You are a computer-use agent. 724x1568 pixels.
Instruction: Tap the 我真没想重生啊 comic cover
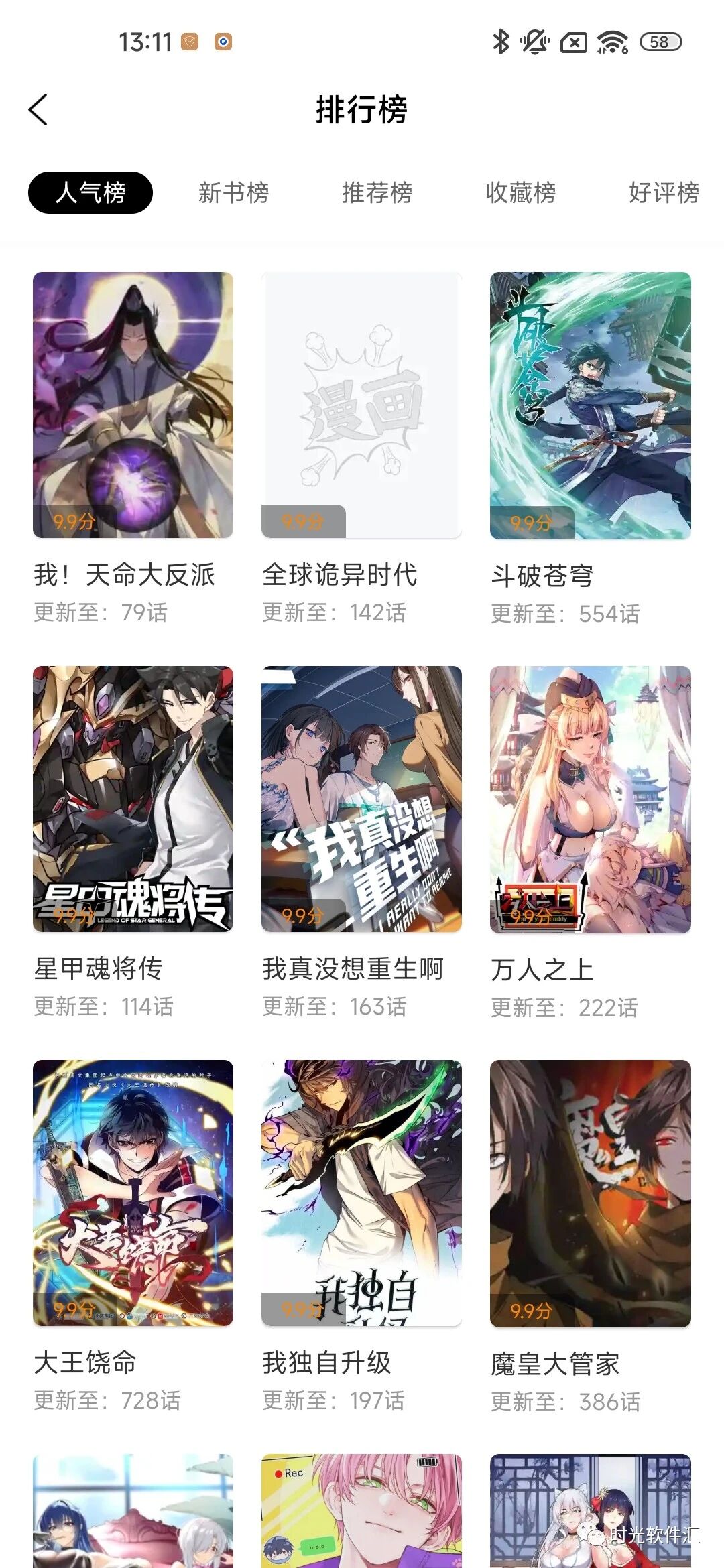click(x=361, y=799)
